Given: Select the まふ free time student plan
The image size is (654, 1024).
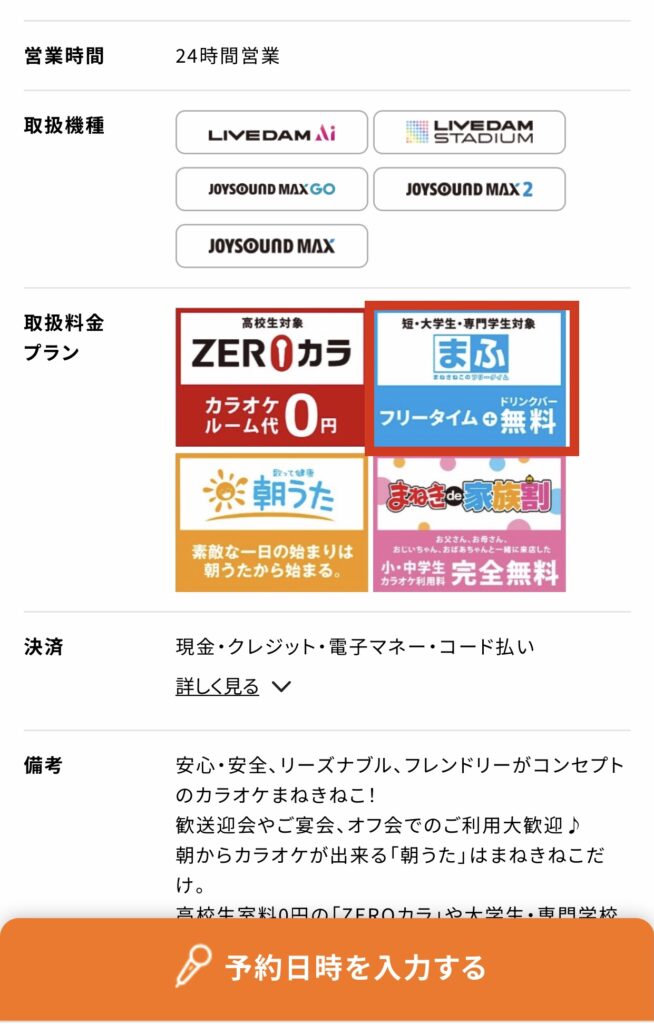Looking at the screenshot, I should coord(470,379).
